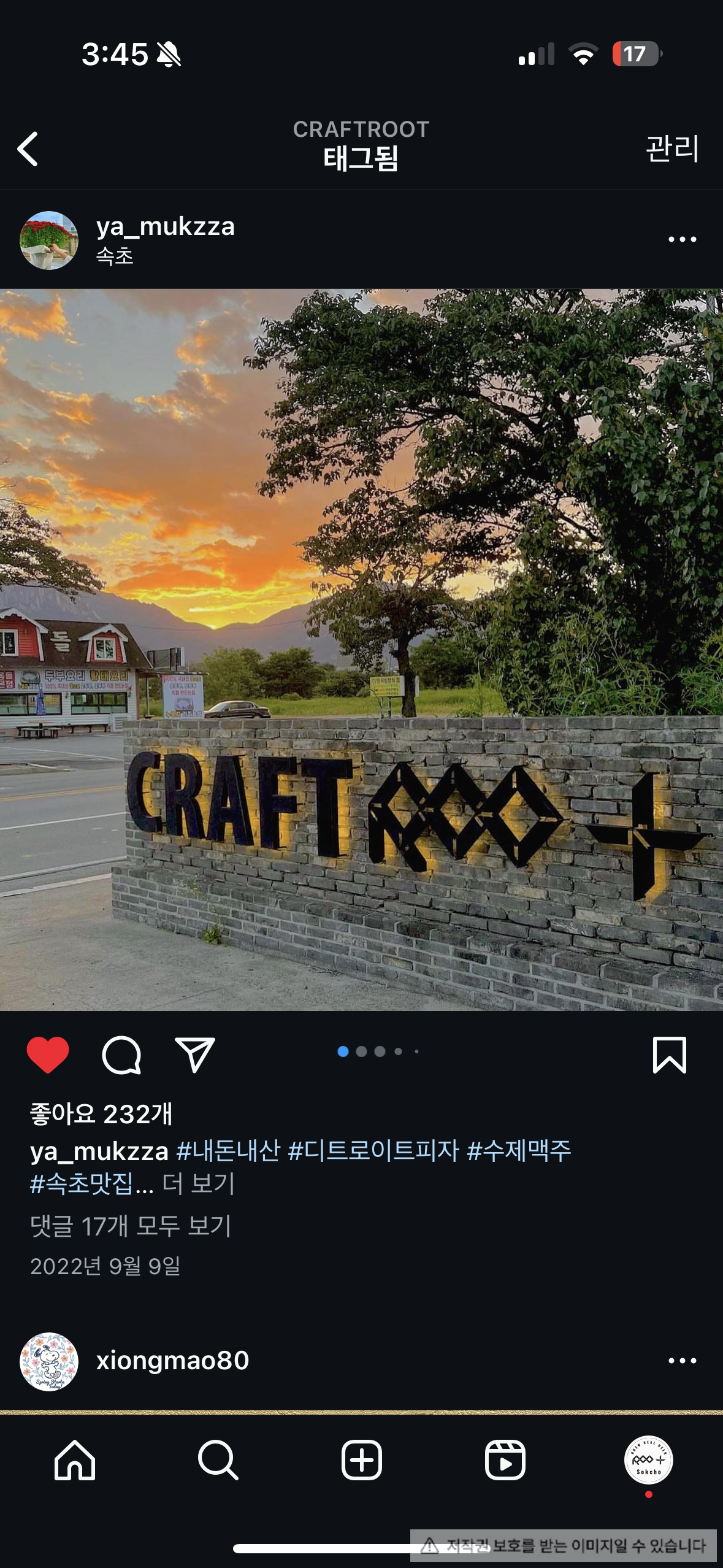This screenshot has height=1568, width=723.
Task: Comment on ya_mukzza's post
Action: tap(121, 1055)
